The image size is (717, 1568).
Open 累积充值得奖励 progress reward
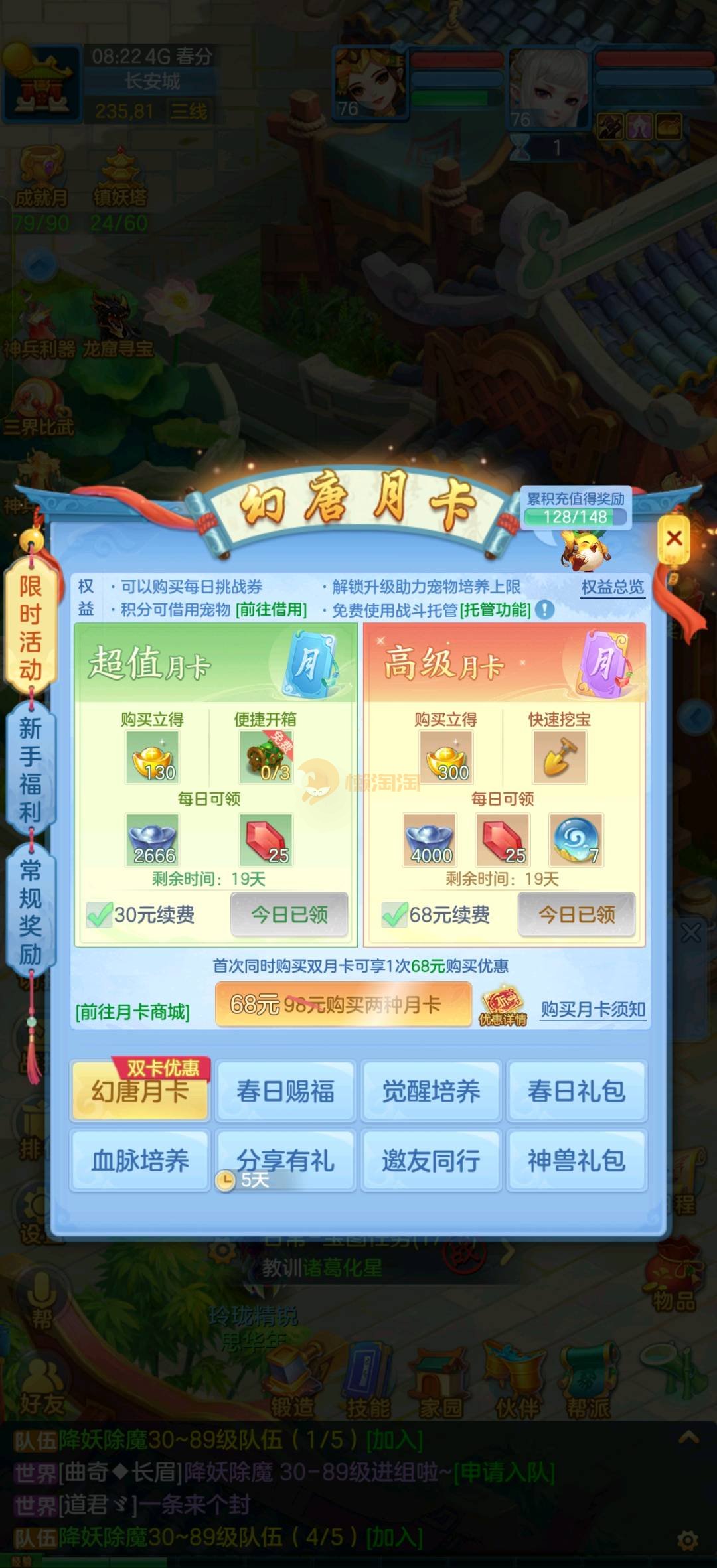coord(576,509)
